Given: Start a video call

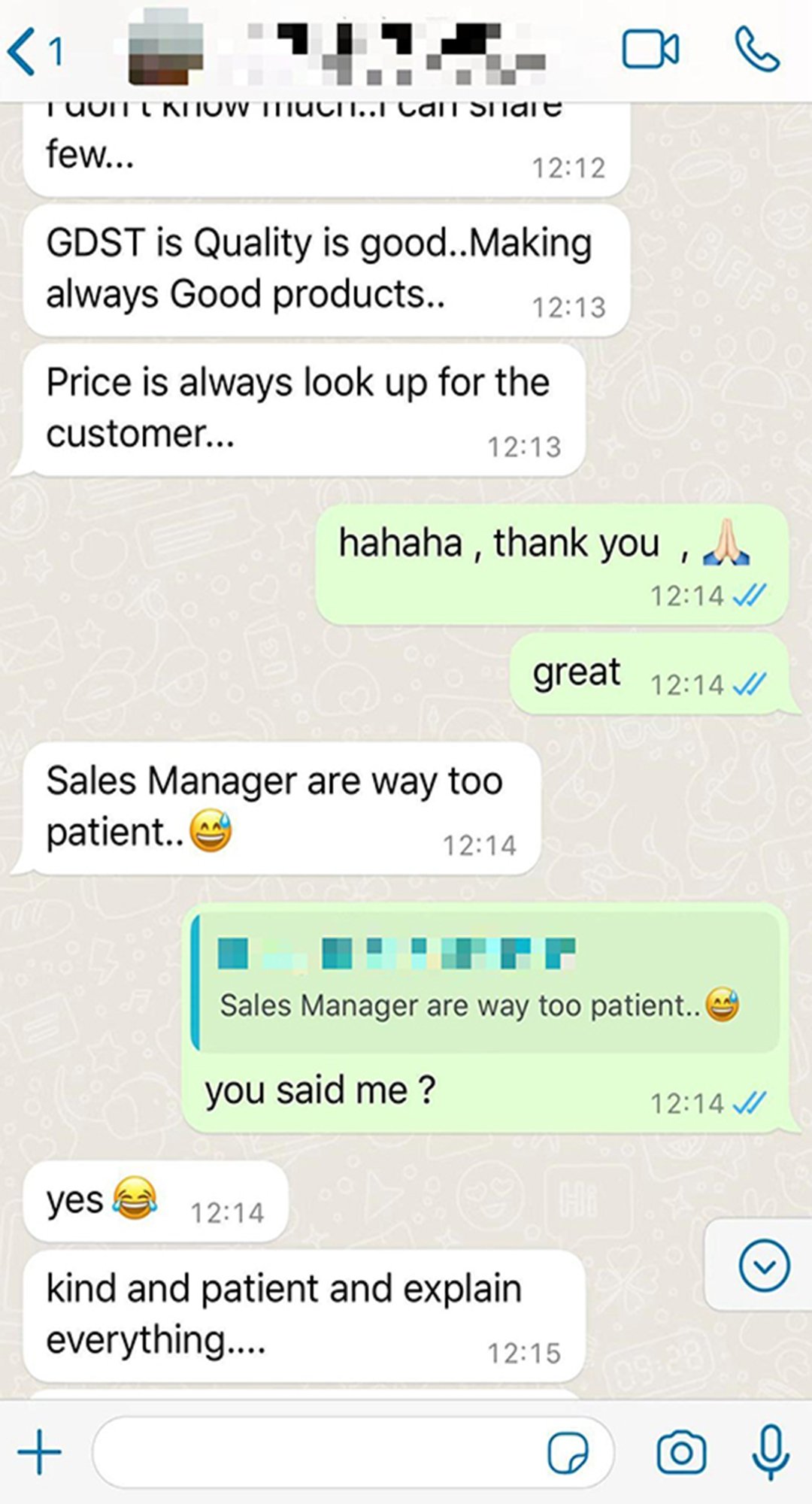Looking at the screenshot, I should 650,50.
